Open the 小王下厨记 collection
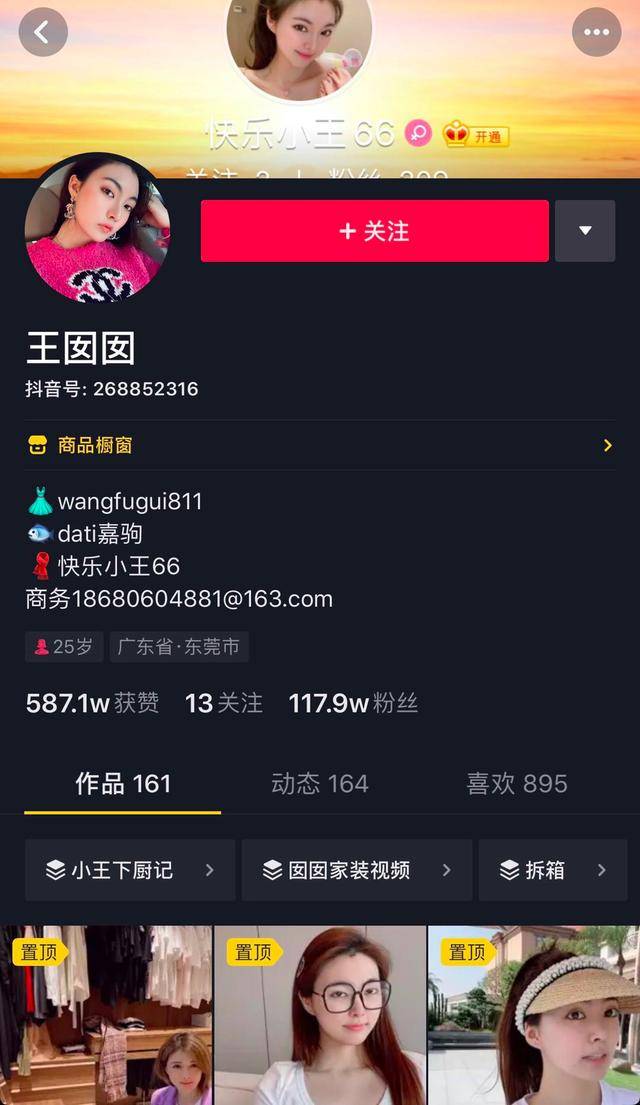The width and height of the screenshot is (640, 1105). 130,870
